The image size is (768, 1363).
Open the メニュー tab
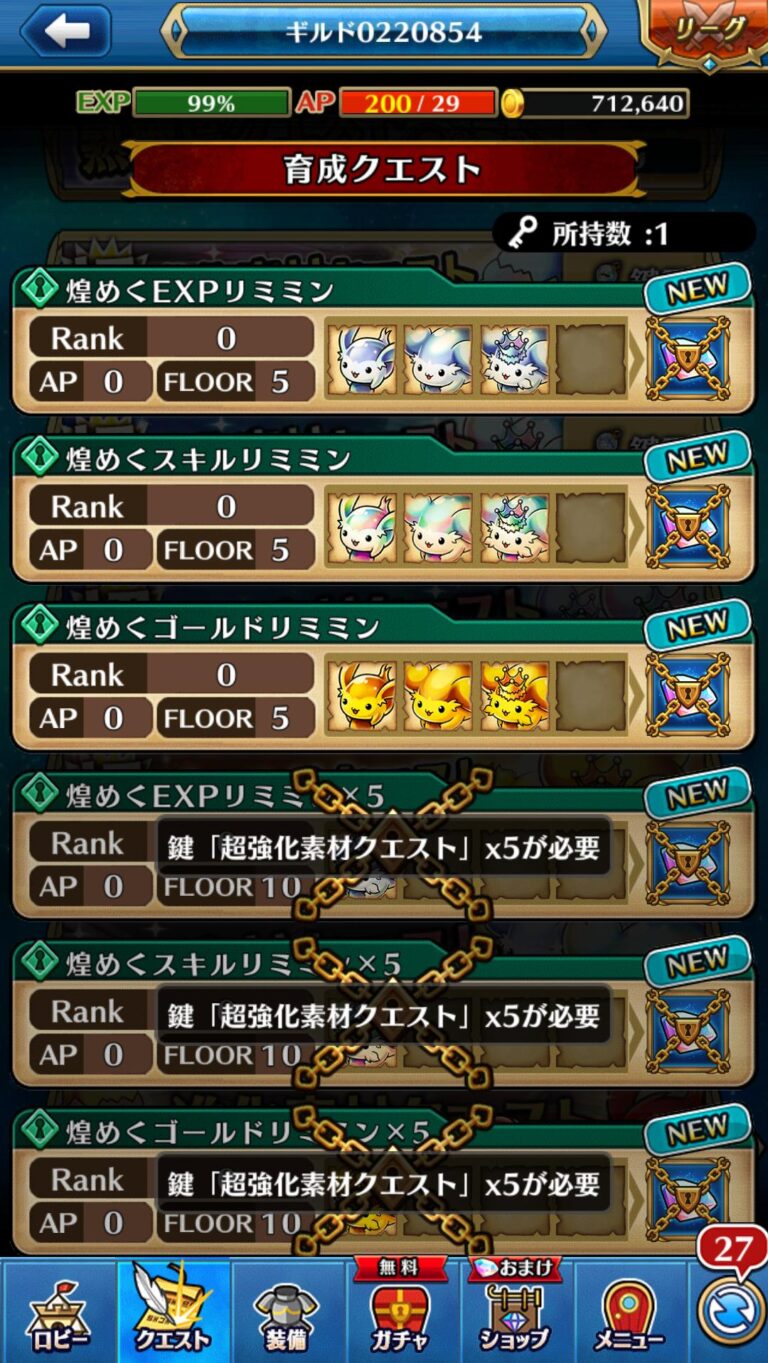point(630,1312)
